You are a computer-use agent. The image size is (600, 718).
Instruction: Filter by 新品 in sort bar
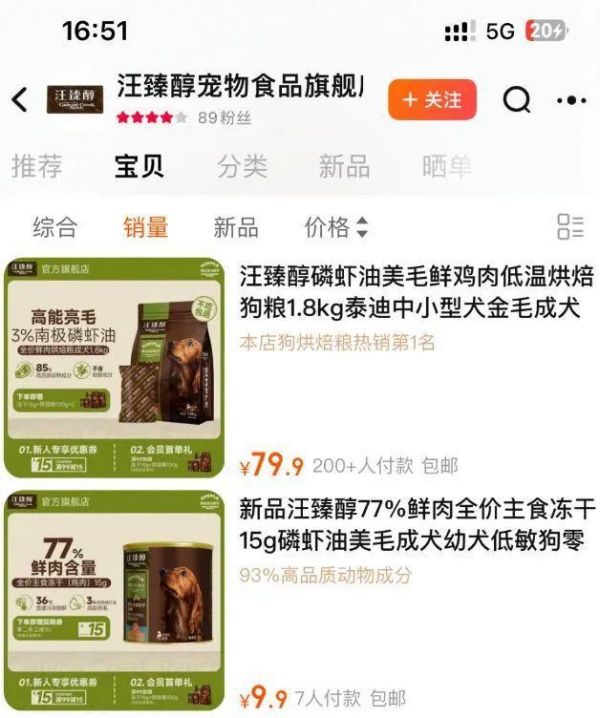click(x=236, y=227)
